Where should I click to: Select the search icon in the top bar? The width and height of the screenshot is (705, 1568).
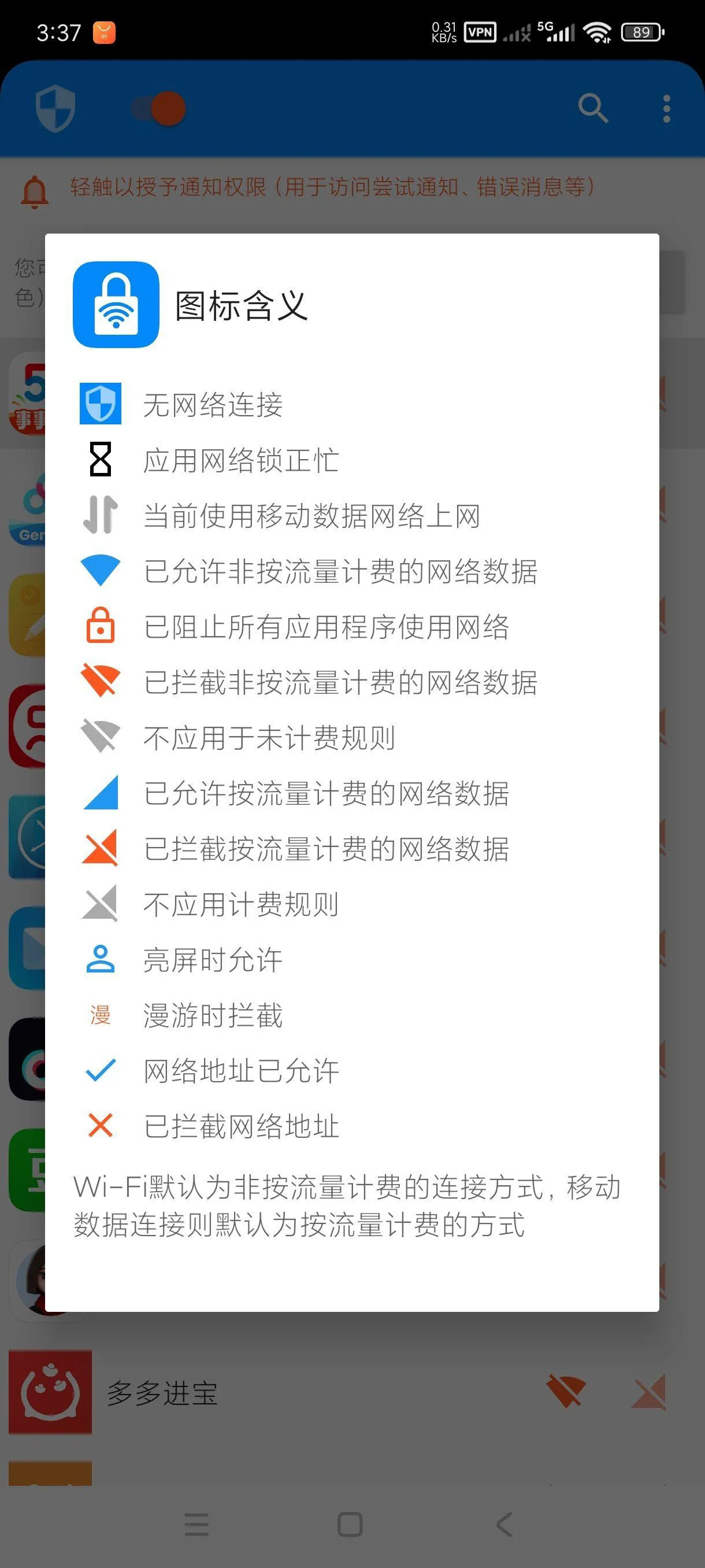click(593, 108)
